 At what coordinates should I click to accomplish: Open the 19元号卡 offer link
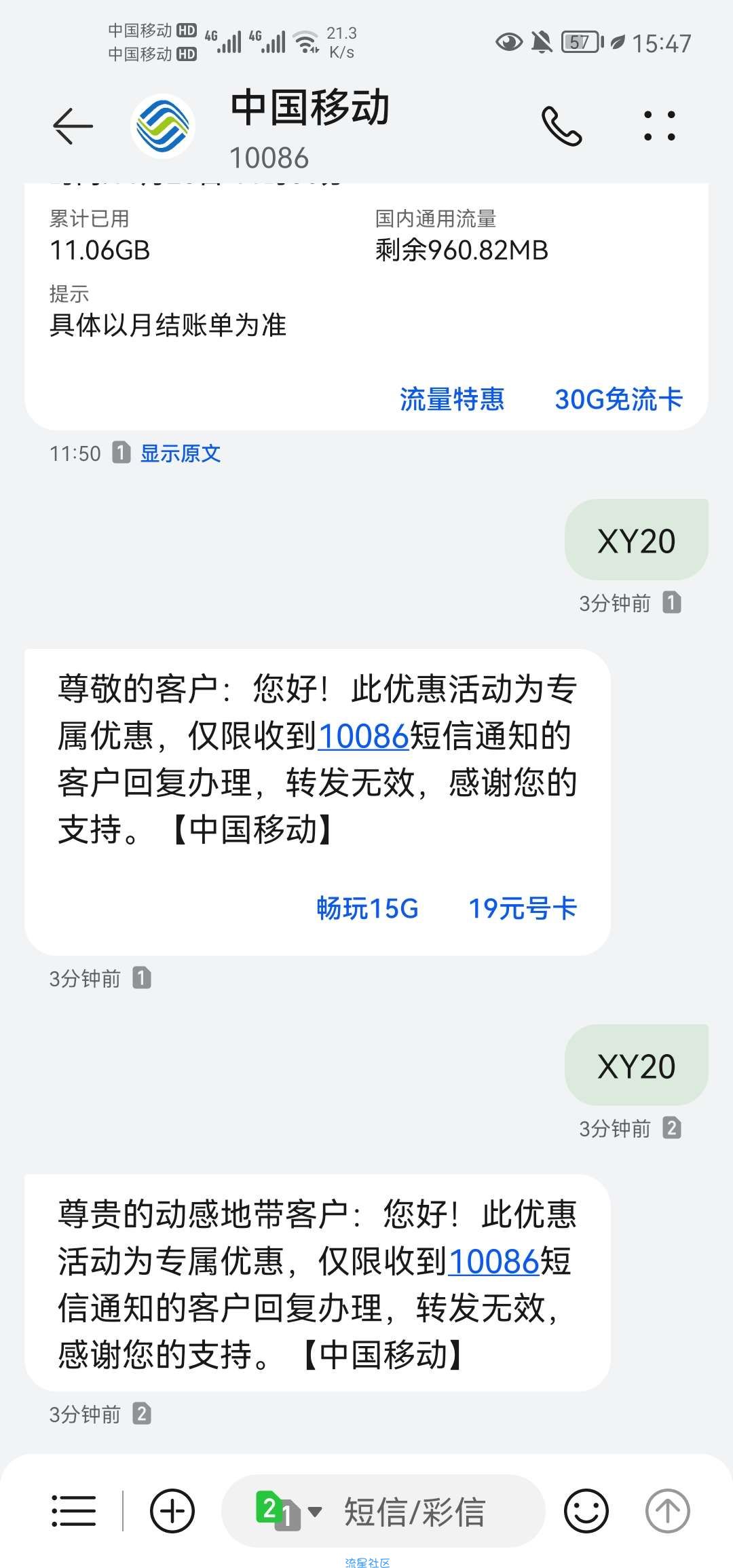pyautogui.click(x=523, y=908)
